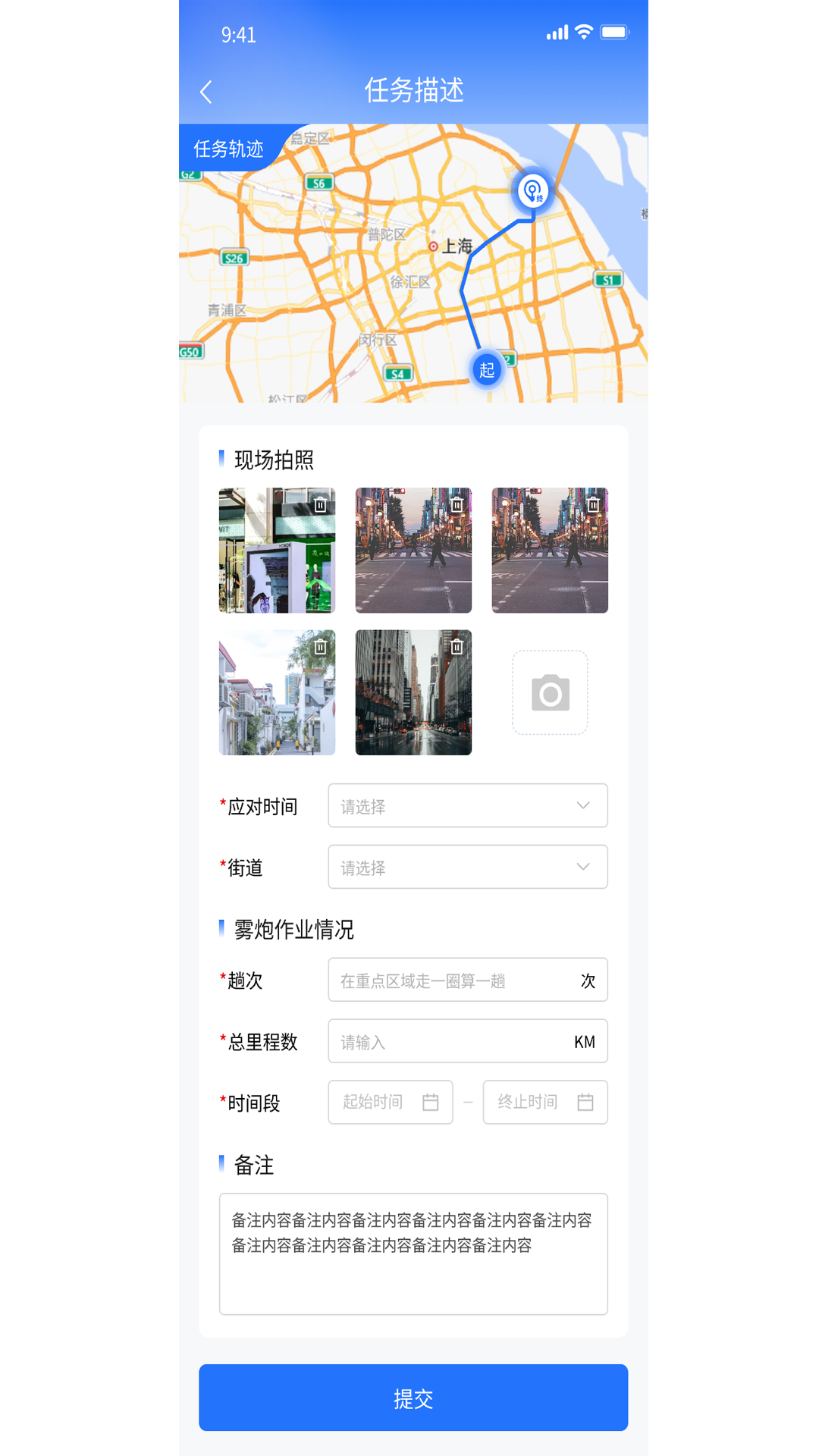Pick the 终止时间 end time
Screen dimensions: 819x1456
click(x=545, y=1102)
